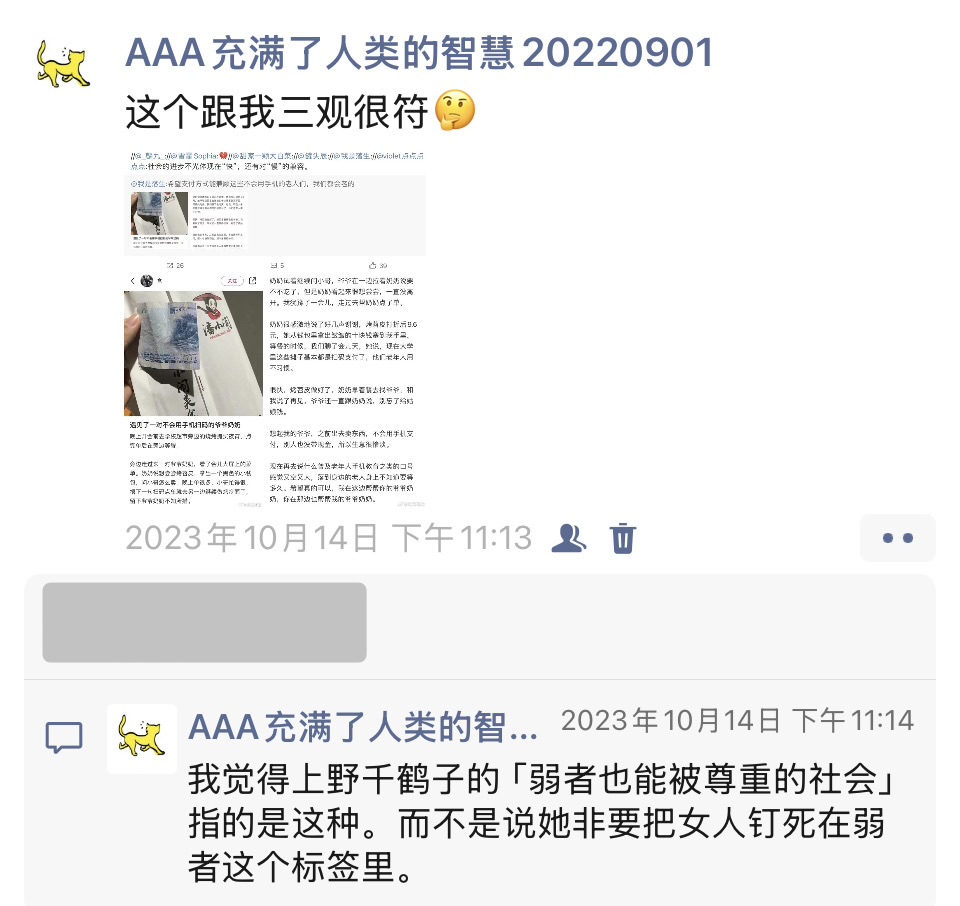The image size is (960, 906).
Task: Delete this post with the trash icon
Action: (x=623, y=538)
